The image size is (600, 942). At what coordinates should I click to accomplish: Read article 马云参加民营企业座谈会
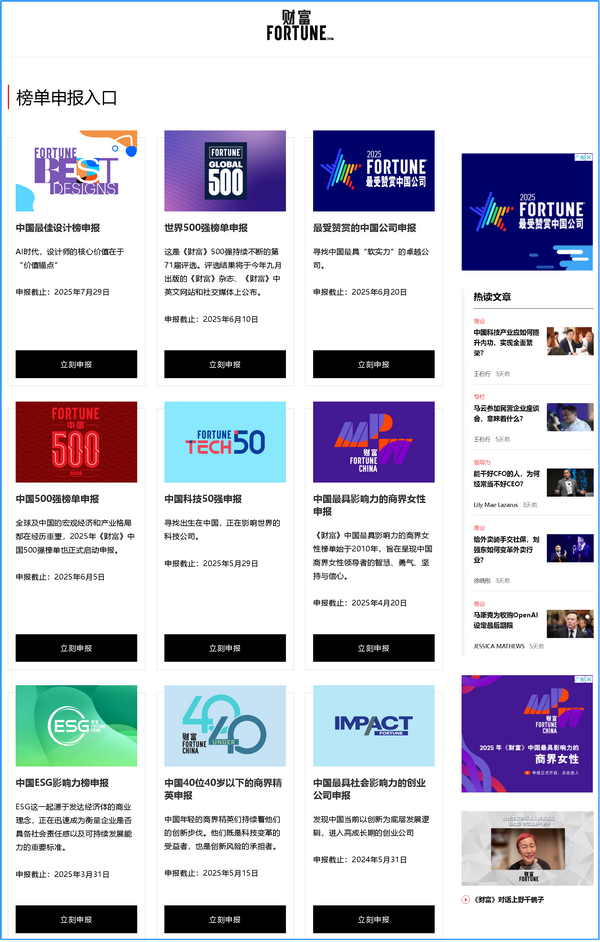tap(508, 414)
